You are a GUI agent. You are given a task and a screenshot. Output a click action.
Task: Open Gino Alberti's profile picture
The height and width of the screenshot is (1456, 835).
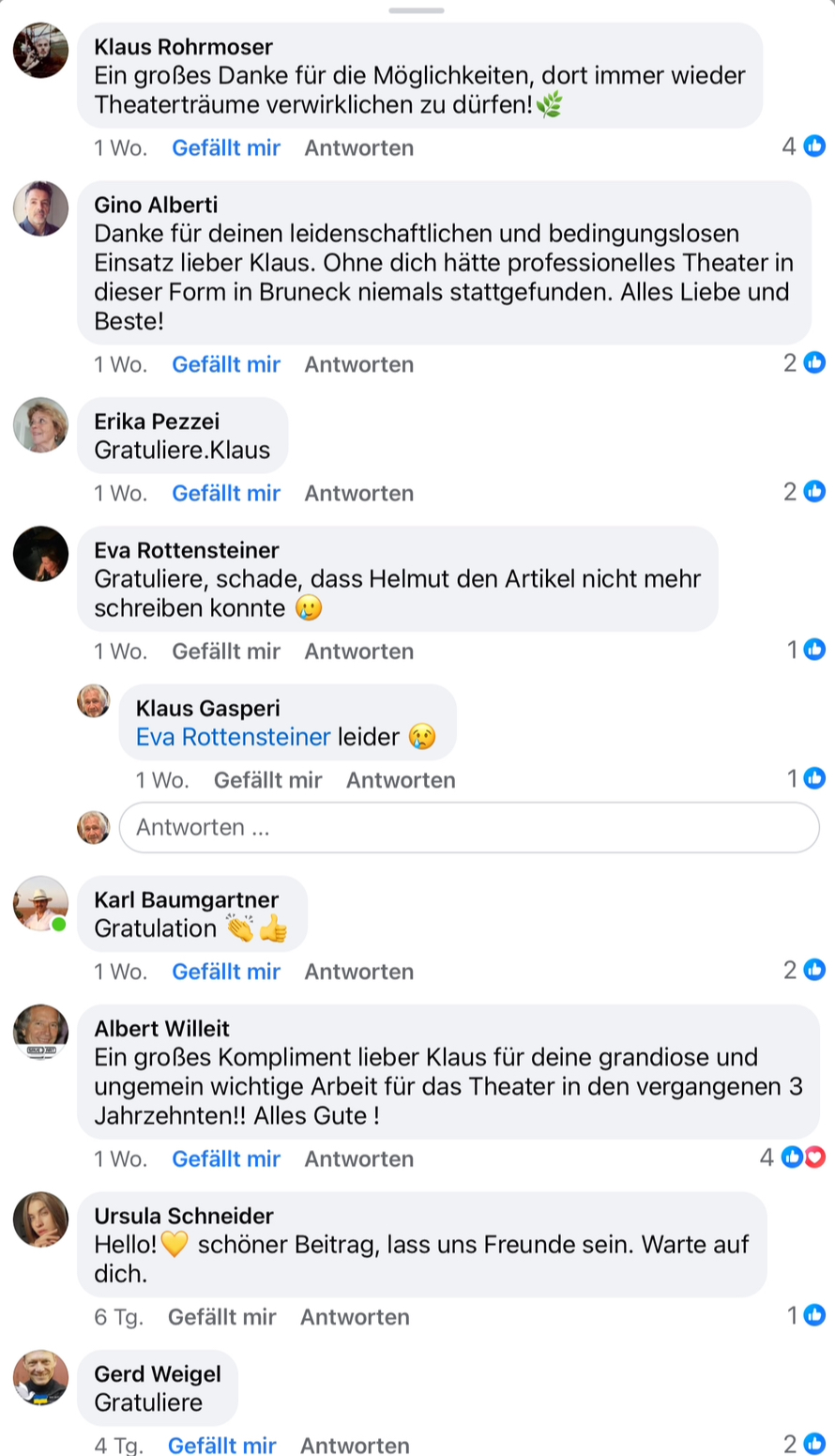40,208
